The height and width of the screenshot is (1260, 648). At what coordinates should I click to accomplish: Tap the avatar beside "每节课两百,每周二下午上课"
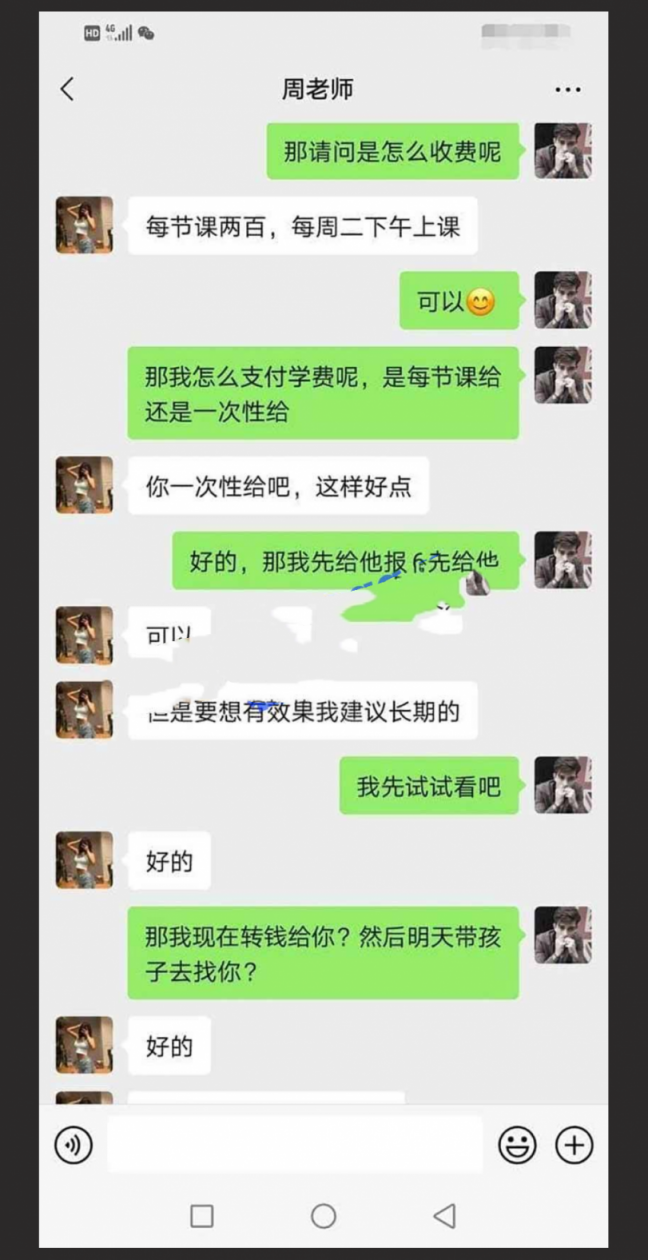(x=84, y=225)
